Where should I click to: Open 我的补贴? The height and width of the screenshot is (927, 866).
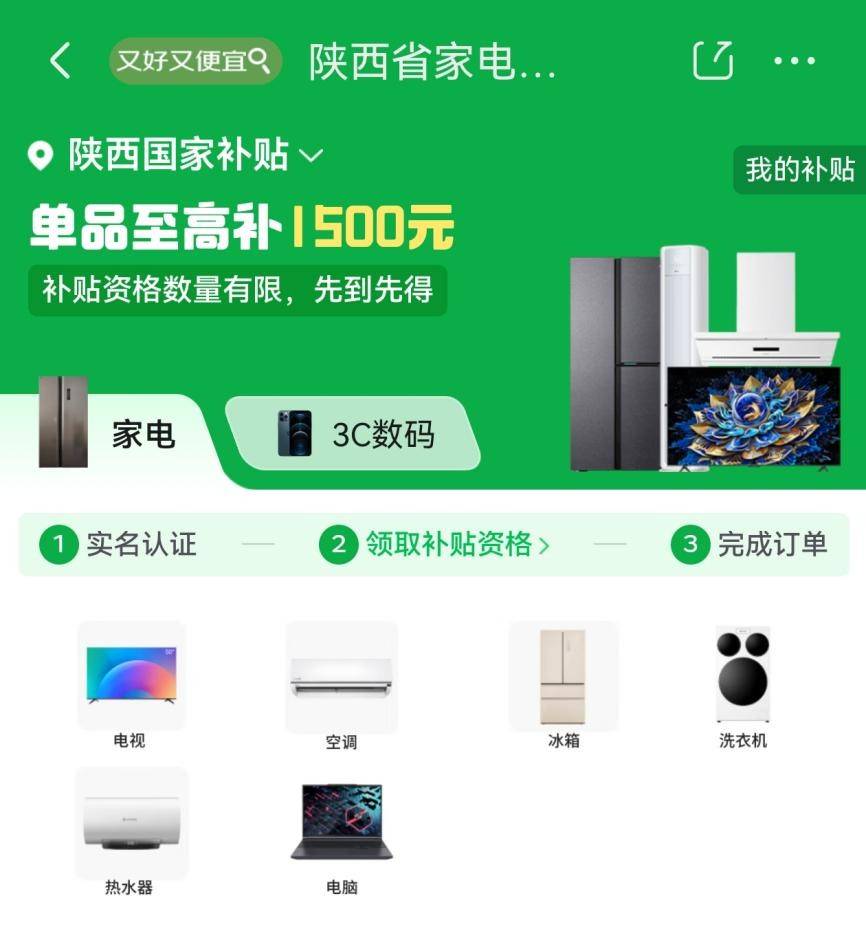tap(799, 169)
